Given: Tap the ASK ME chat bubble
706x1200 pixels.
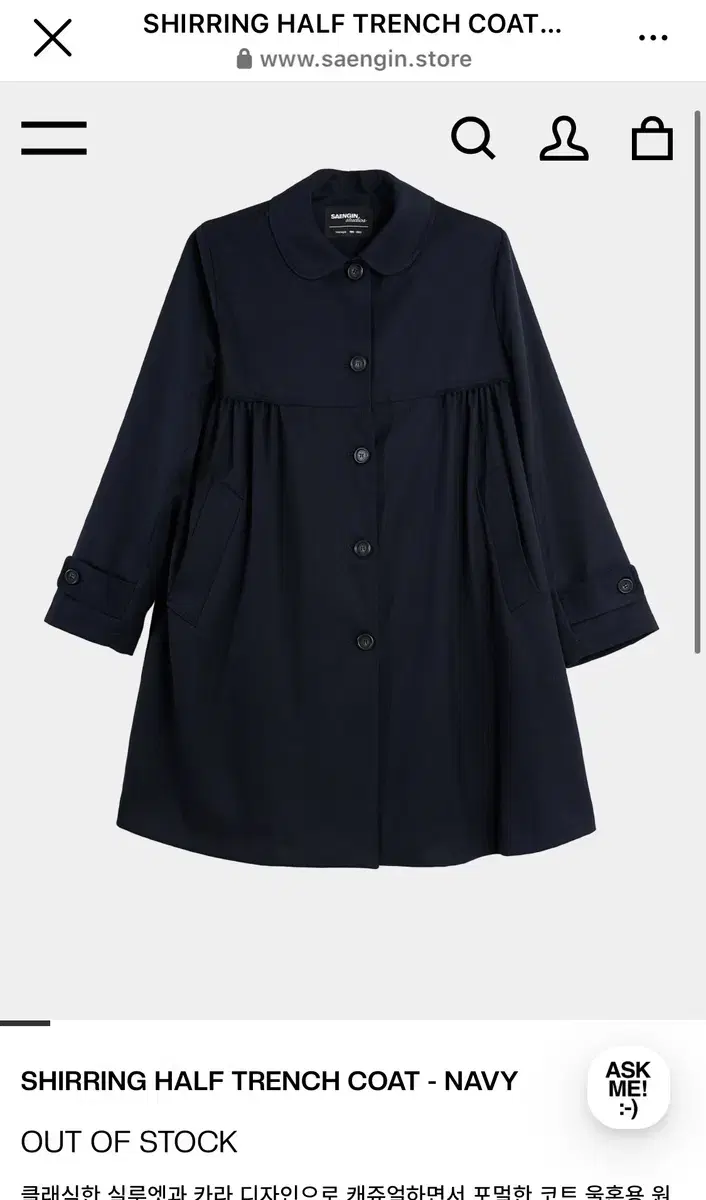Looking at the screenshot, I should click(x=628, y=1088).
